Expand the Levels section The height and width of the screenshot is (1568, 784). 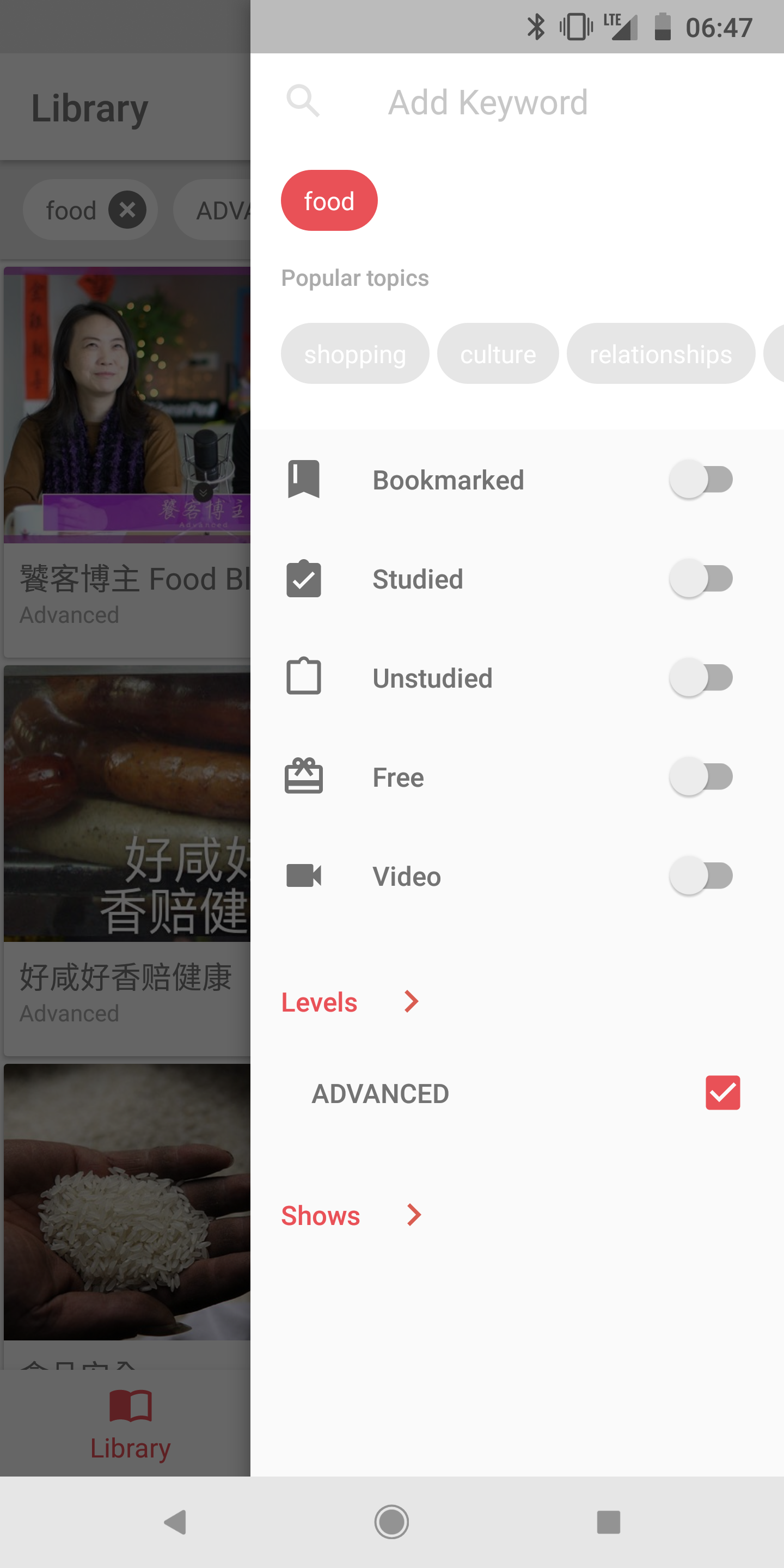tap(350, 1002)
